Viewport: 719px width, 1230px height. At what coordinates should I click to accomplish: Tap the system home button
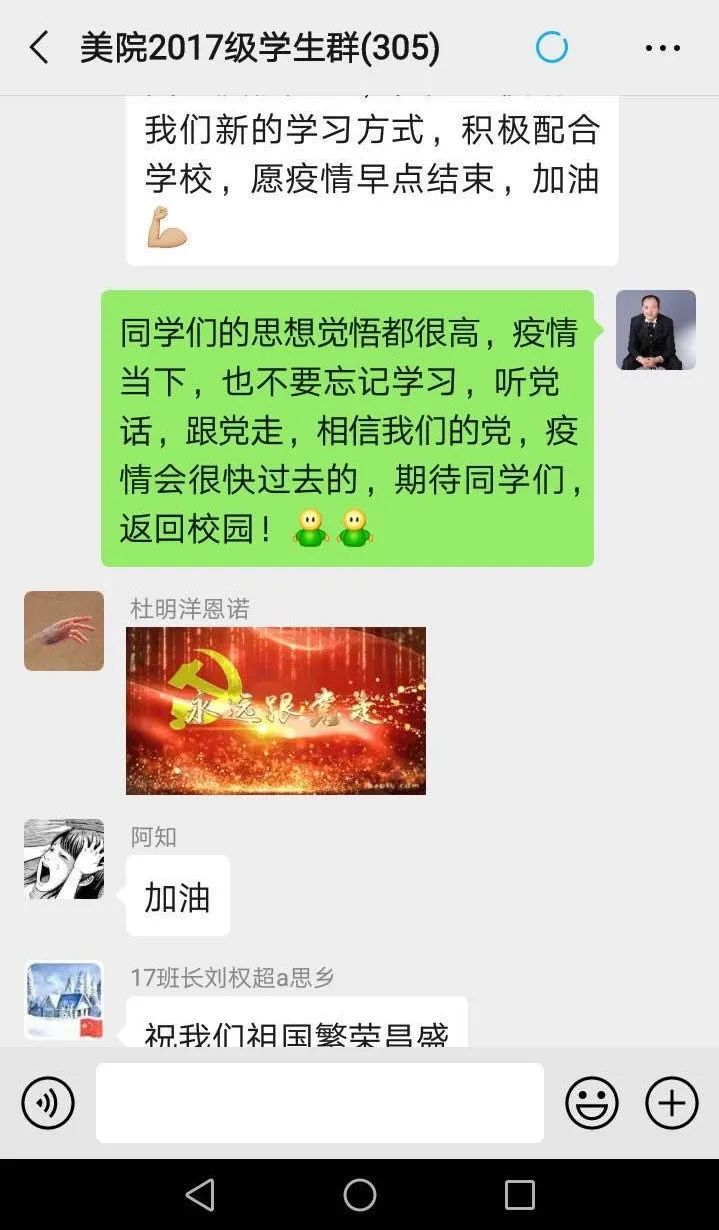pyautogui.click(x=359, y=1194)
